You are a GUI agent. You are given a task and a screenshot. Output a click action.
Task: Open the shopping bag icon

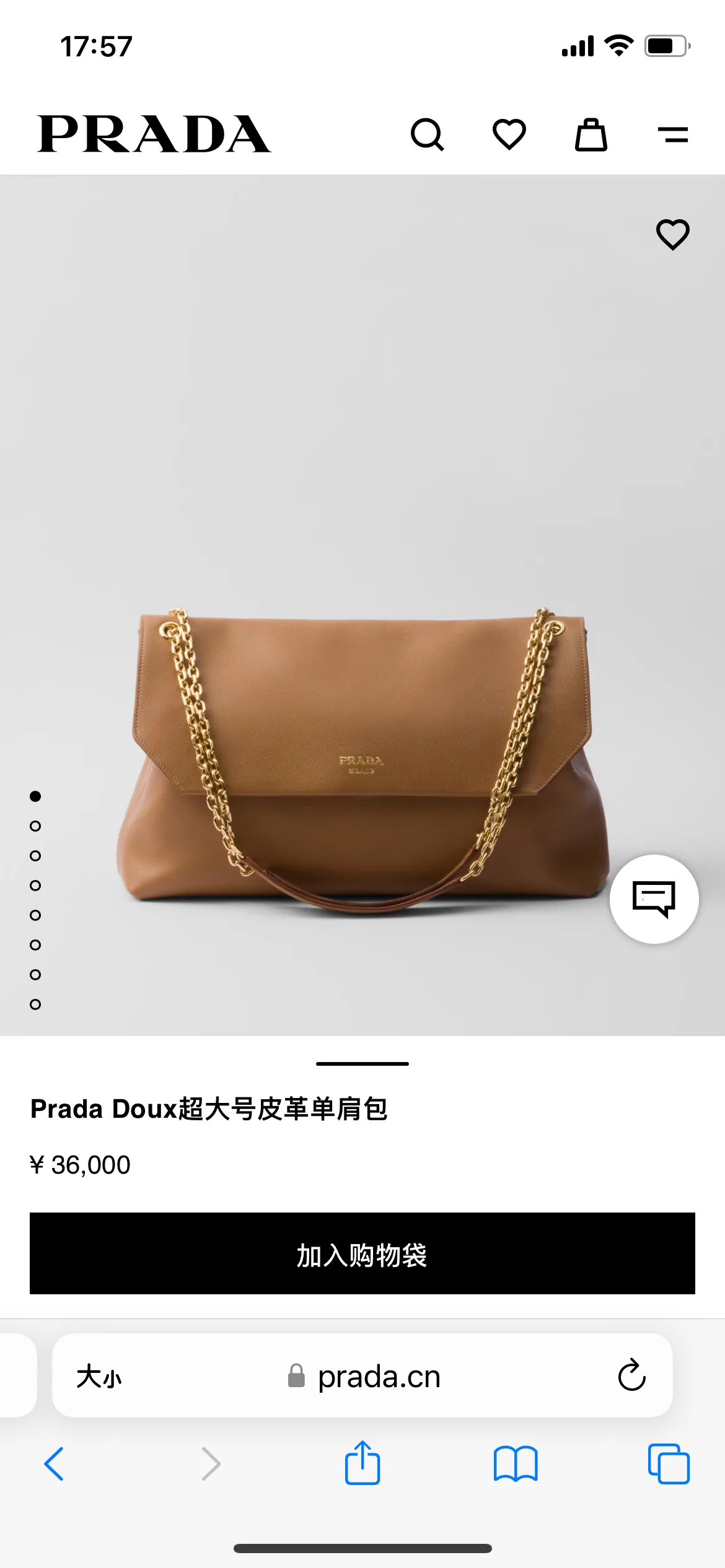click(591, 134)
